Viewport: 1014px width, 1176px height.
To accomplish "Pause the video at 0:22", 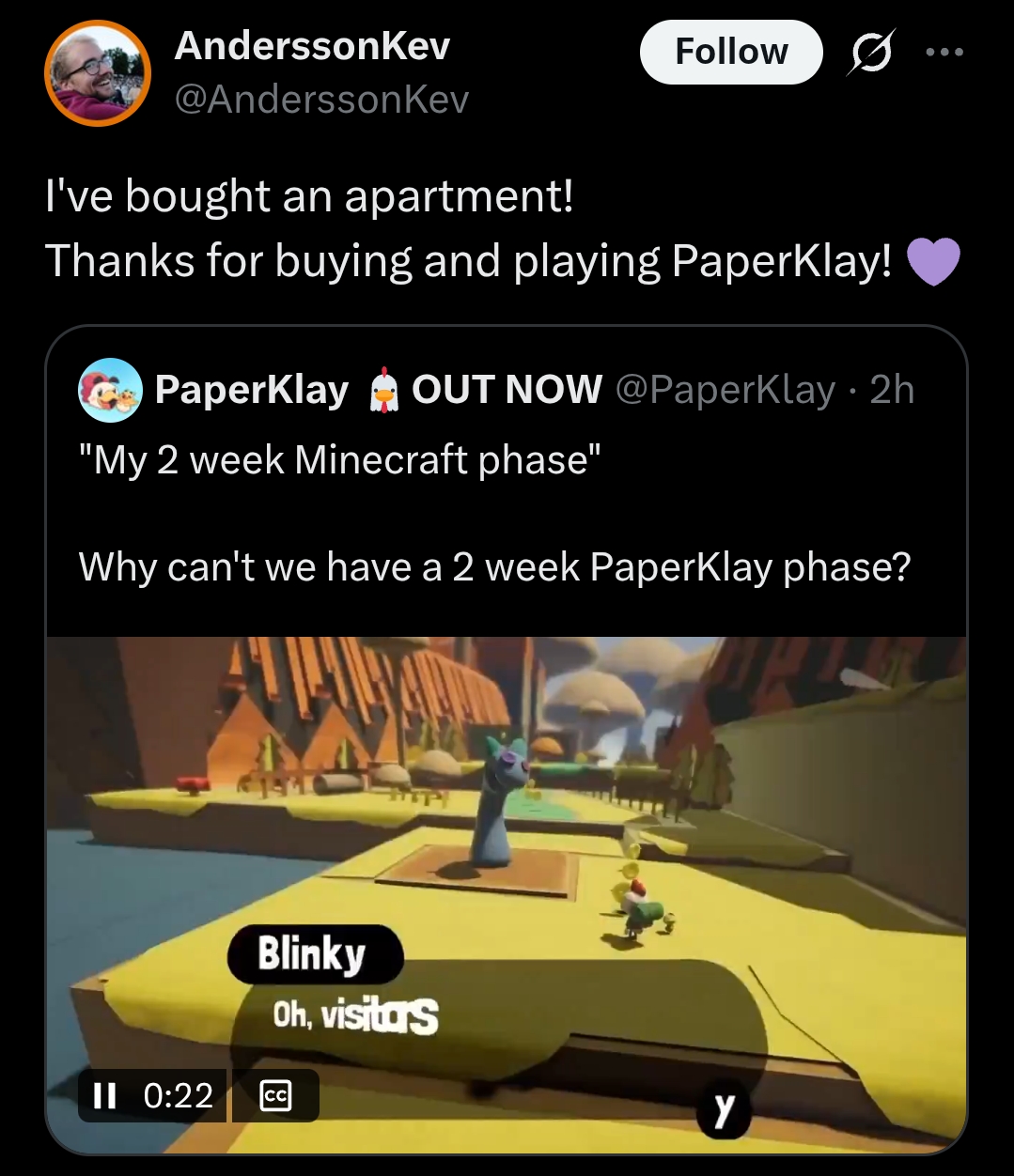I will coord(105,1095).
